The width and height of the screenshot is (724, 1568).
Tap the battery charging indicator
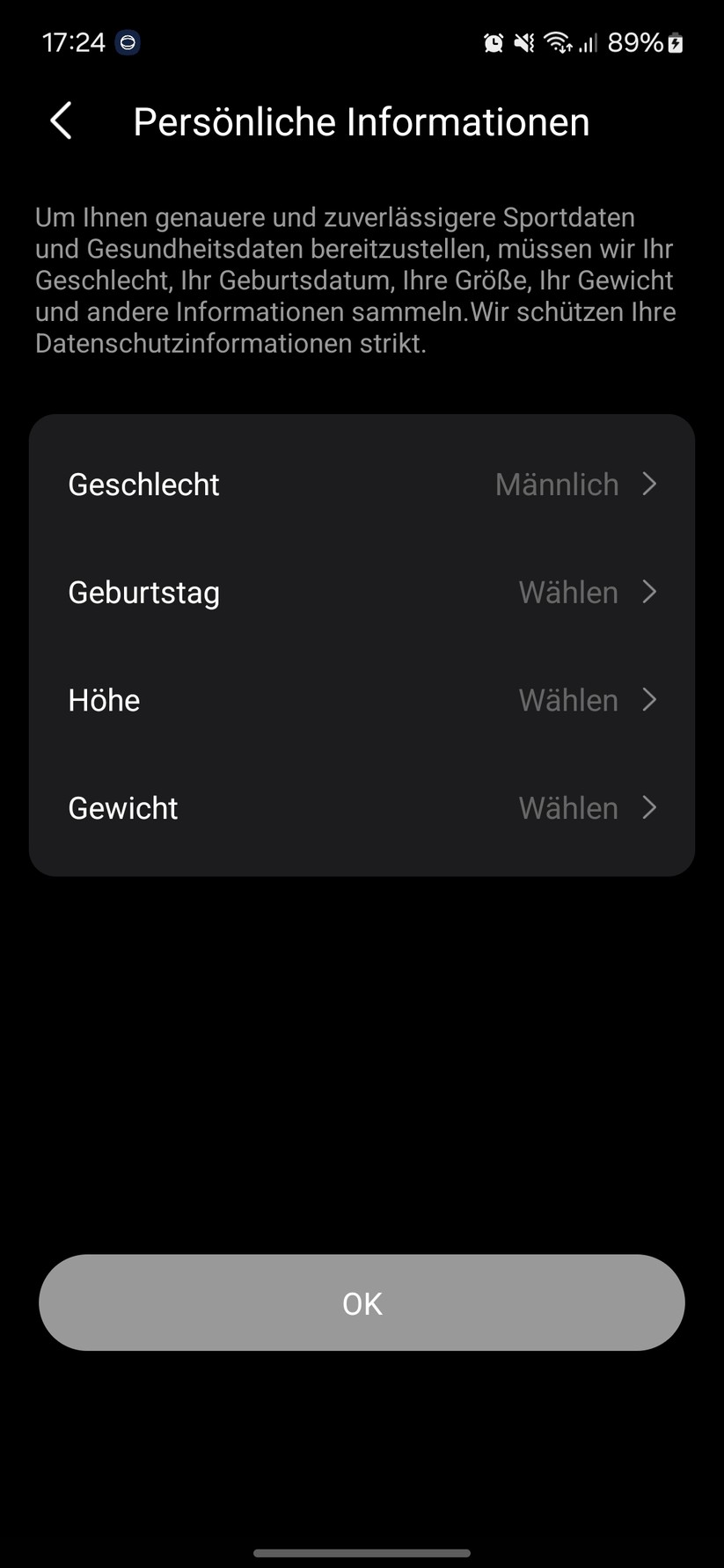pyautogui.click(x=676, y=42)
